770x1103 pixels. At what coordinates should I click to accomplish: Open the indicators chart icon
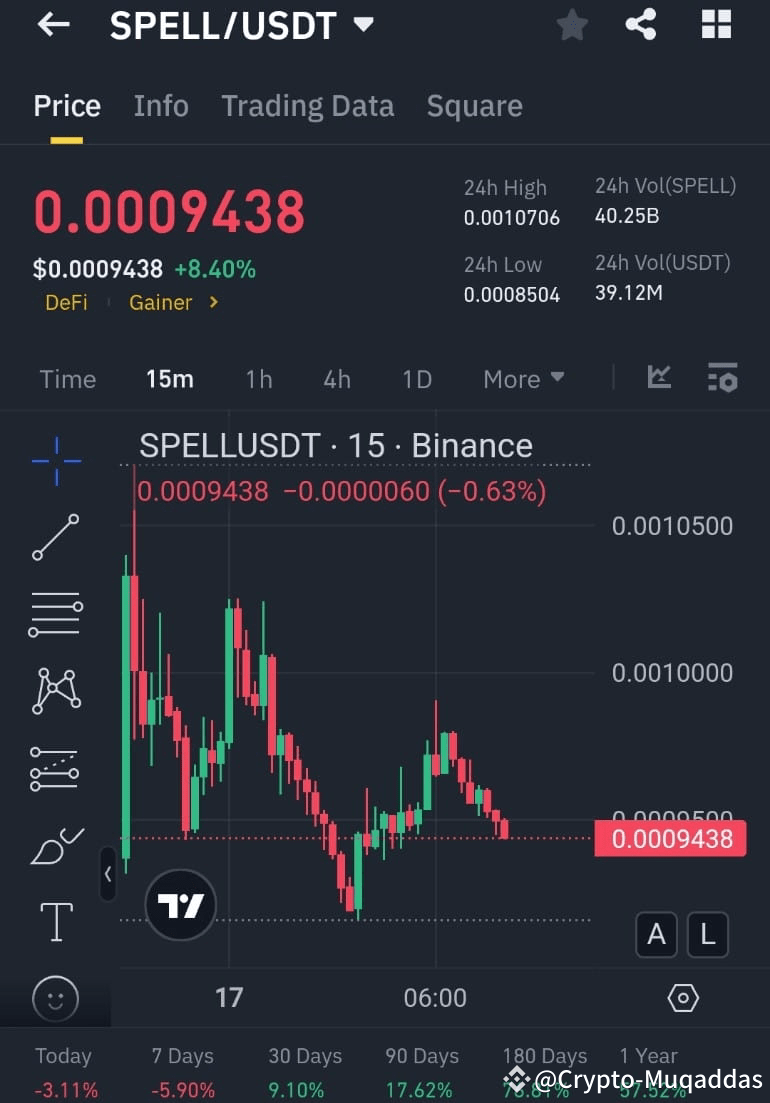pos(659,379)
